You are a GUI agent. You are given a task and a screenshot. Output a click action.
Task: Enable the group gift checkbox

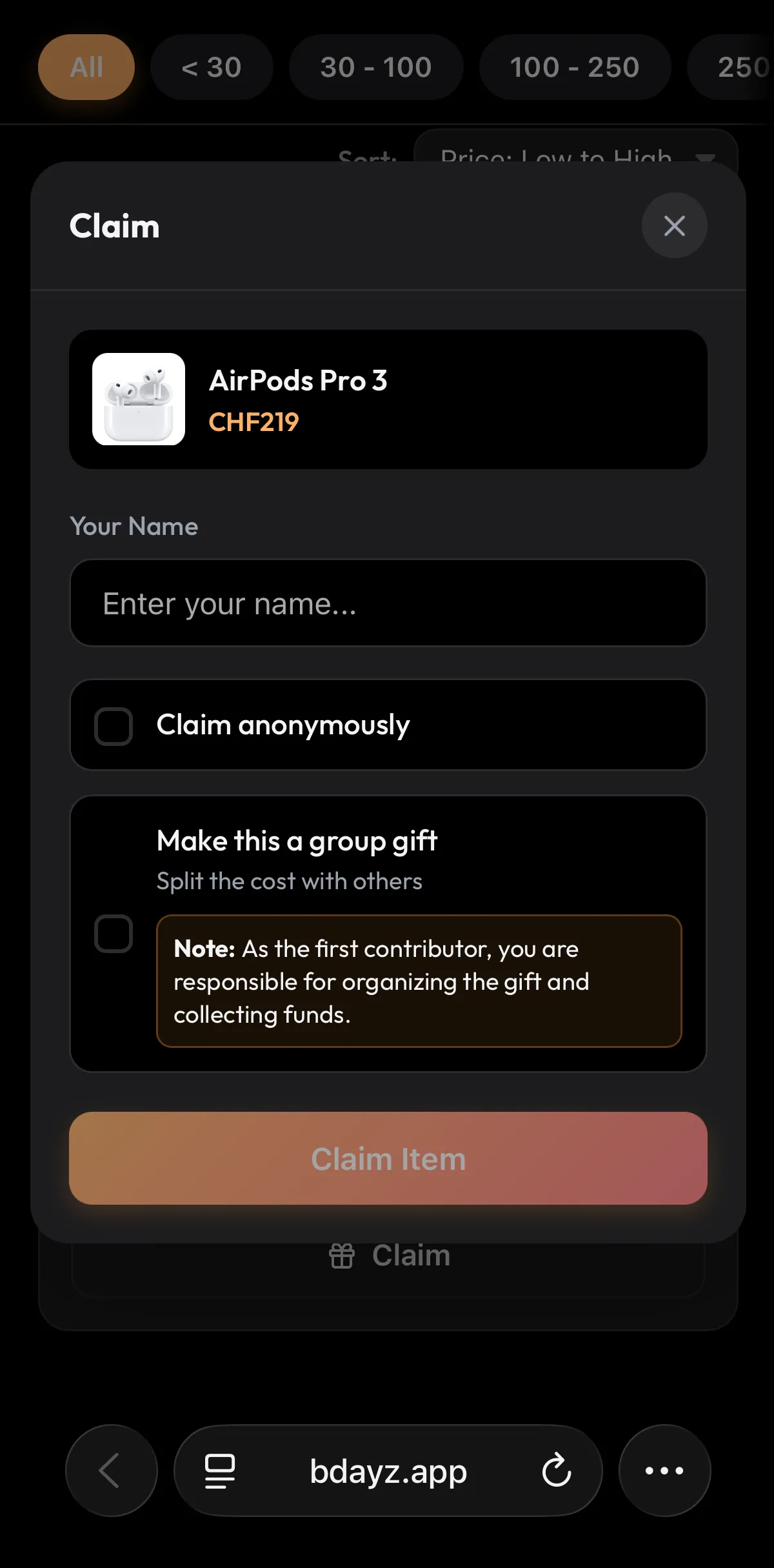(114, 933)
